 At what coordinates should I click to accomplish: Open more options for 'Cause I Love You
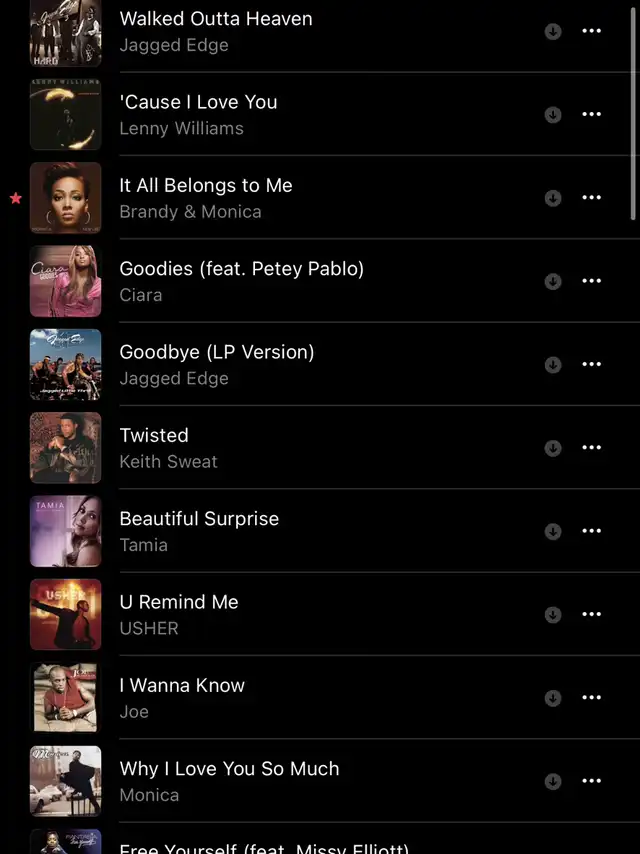[592, 114]
